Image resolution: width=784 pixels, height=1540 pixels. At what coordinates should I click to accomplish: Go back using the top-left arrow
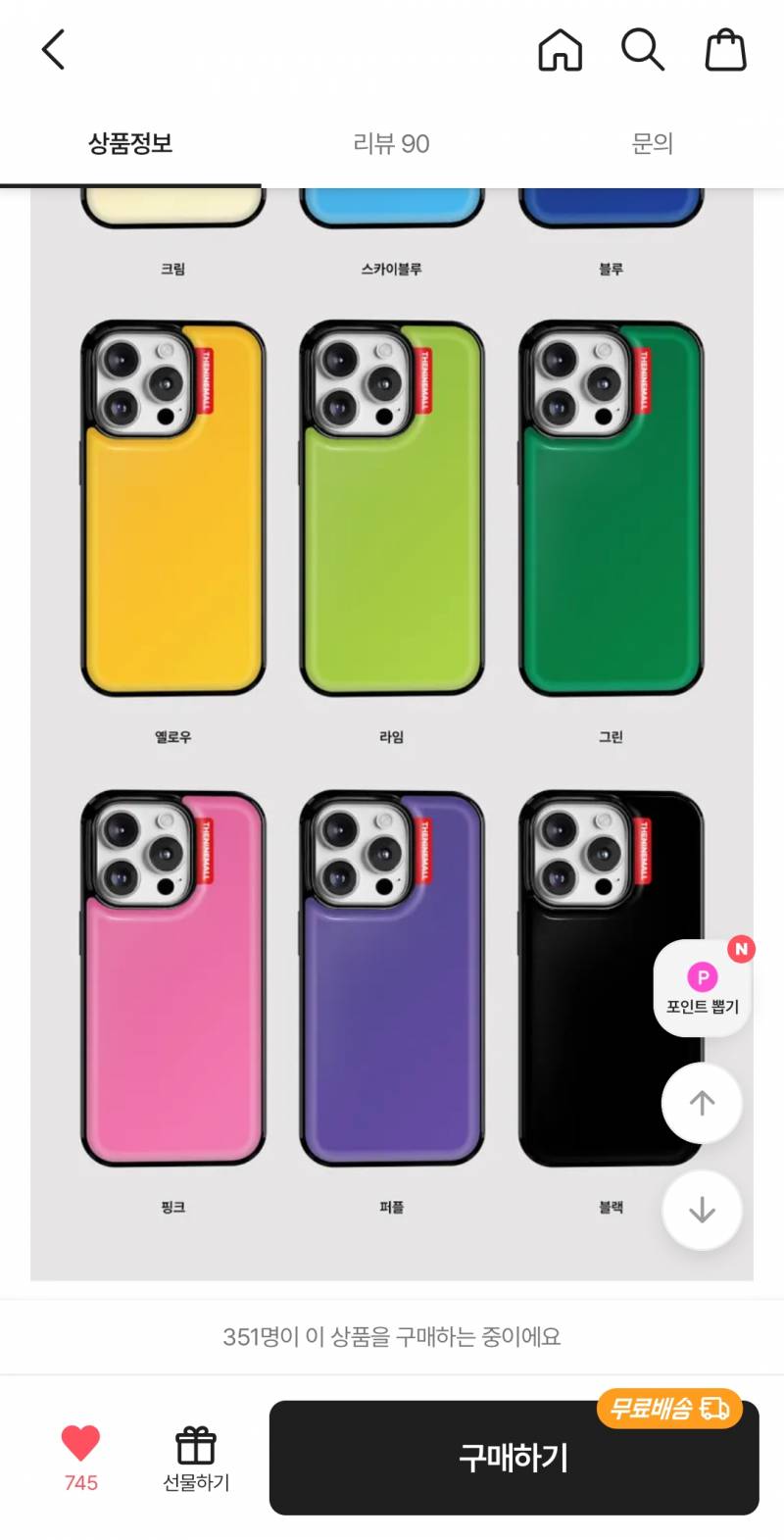click(54, 49)
